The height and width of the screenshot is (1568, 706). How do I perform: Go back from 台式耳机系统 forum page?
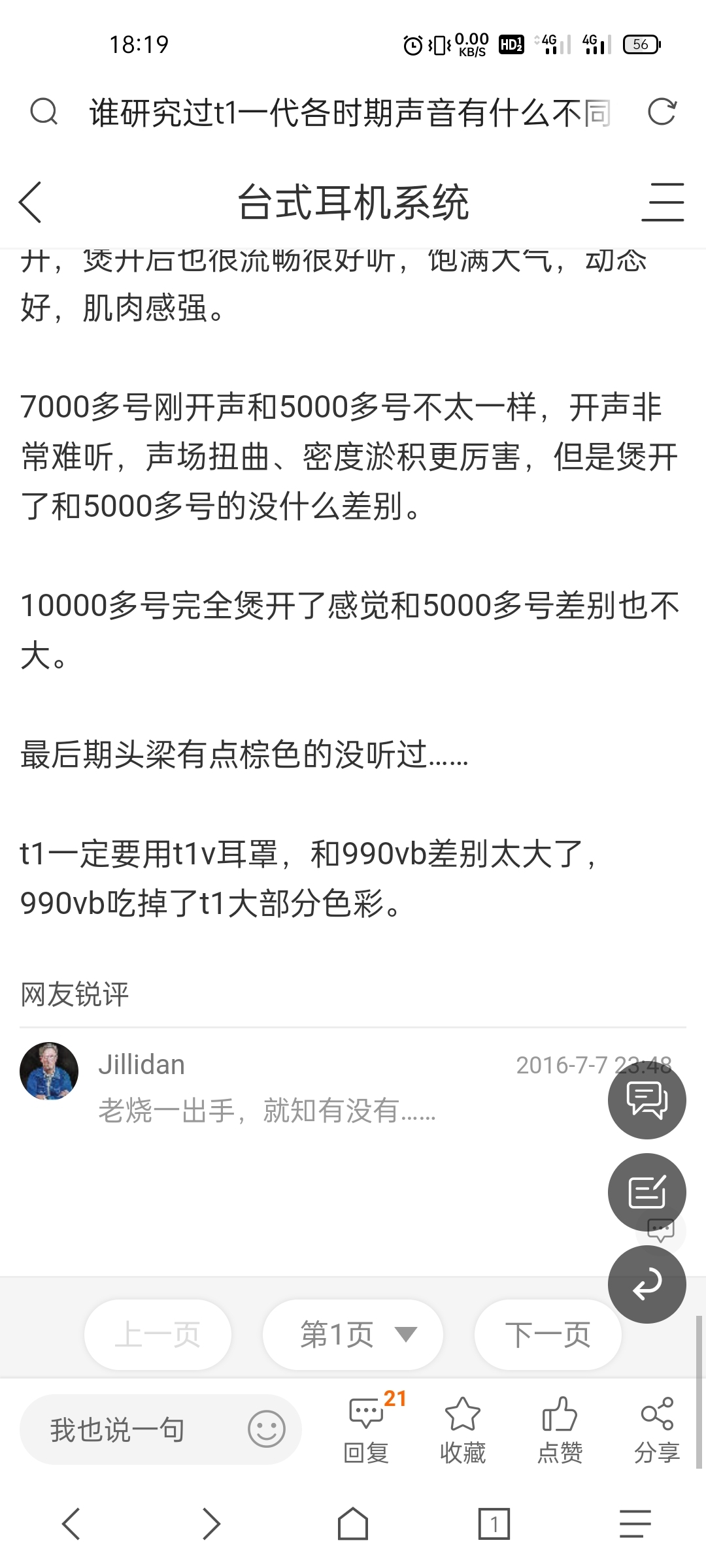point(30,203)
